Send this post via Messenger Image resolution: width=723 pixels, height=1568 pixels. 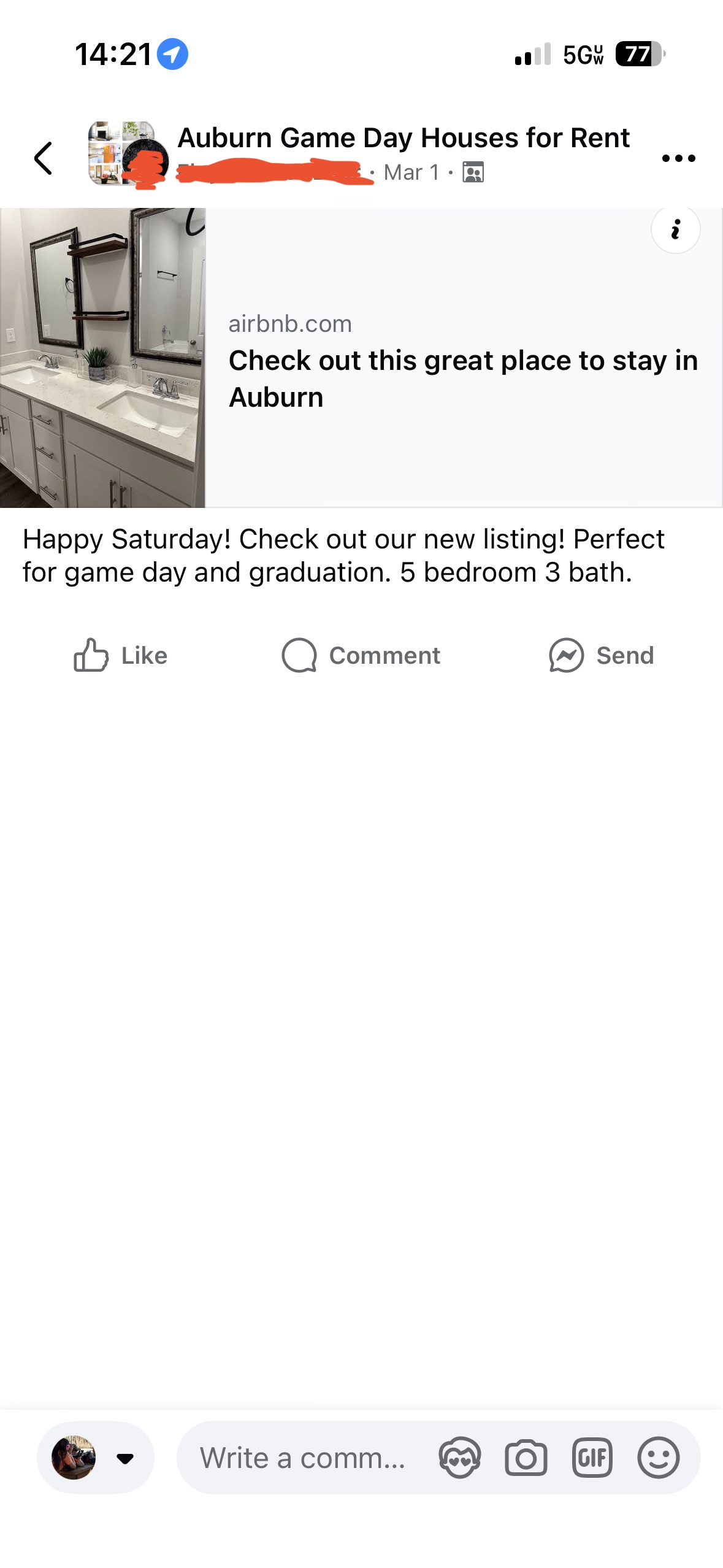(x=601, y=655)
